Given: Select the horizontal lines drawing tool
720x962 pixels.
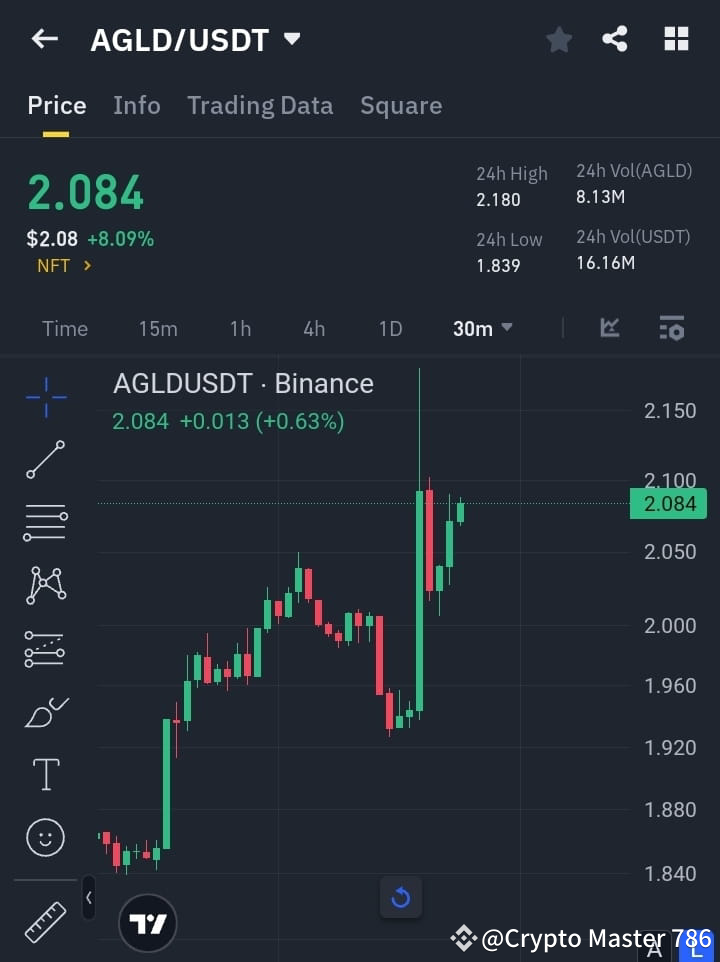Looking at the screenshot, I should (x=45, y=523).
